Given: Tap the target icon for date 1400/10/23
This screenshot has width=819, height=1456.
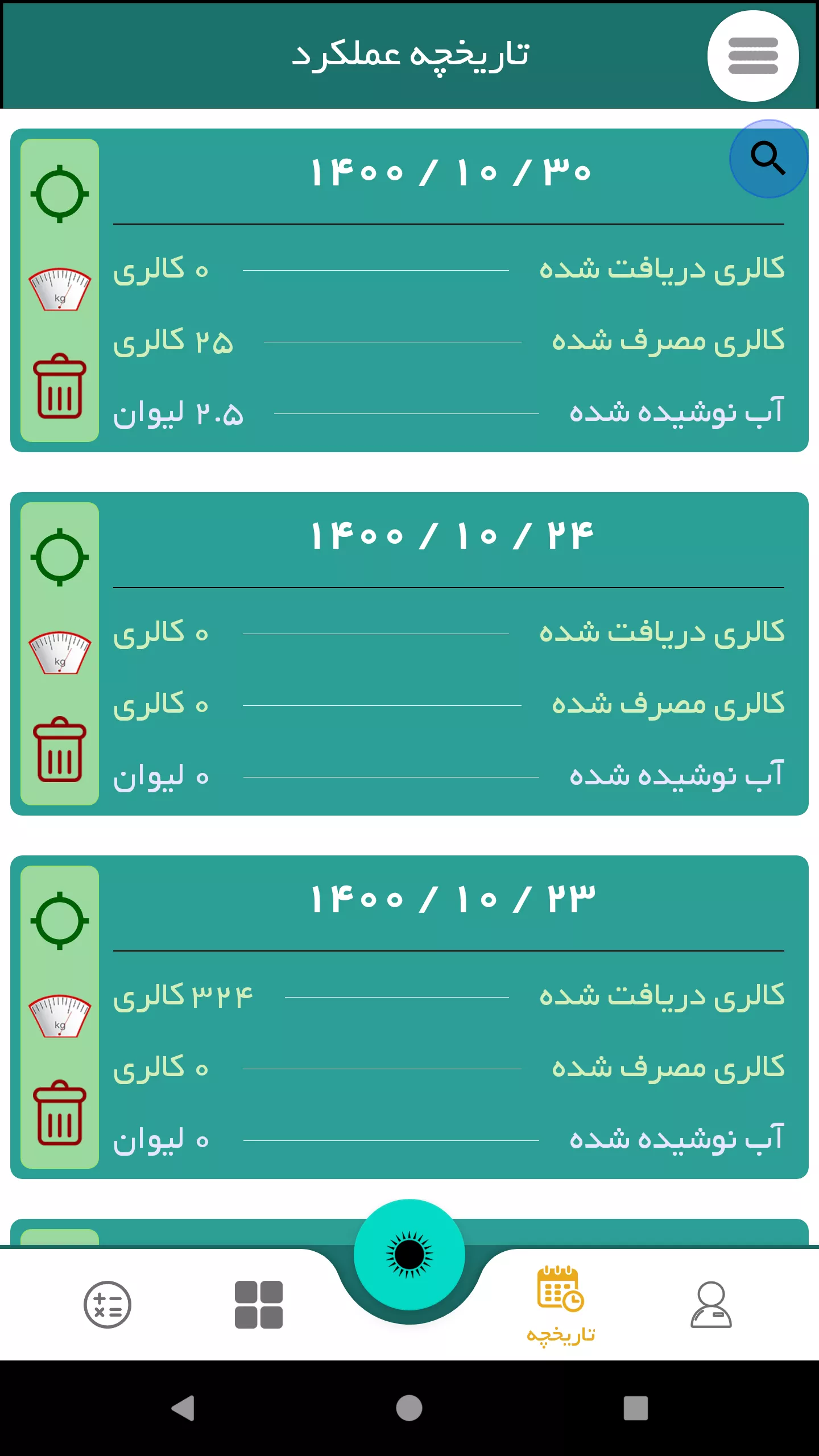Looking at the screenshot, I should (x=60, y=921).
